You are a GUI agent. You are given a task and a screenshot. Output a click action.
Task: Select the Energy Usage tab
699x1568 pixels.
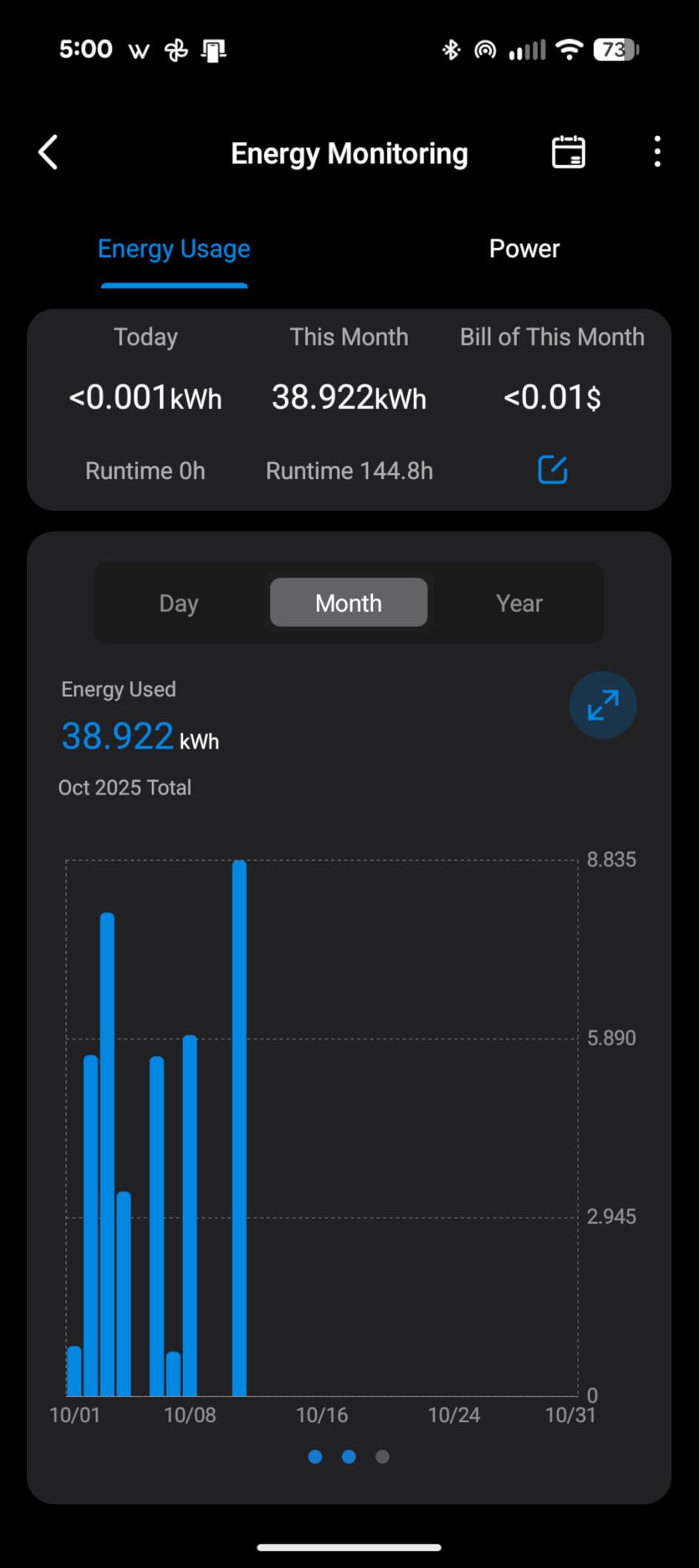click(174, 249)
